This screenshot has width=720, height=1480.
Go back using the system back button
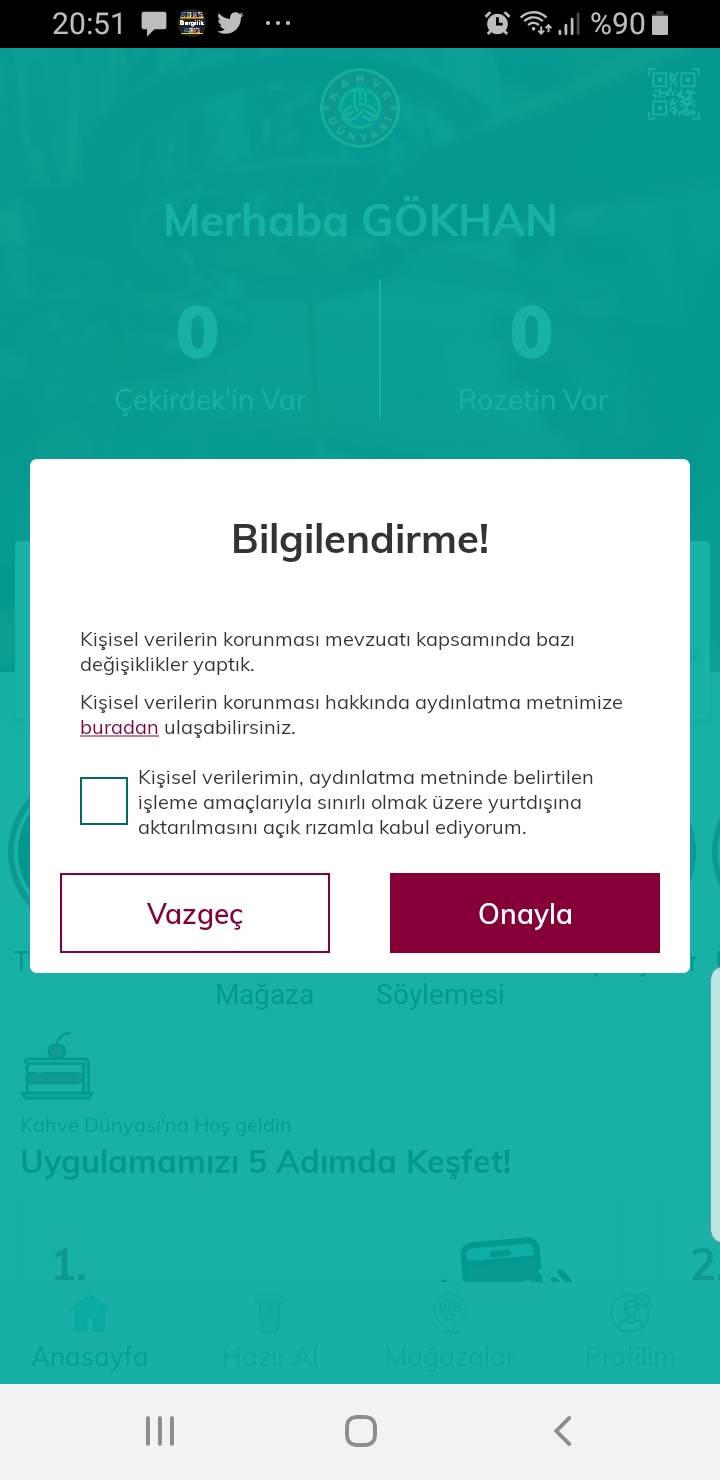coord(563,1431)
